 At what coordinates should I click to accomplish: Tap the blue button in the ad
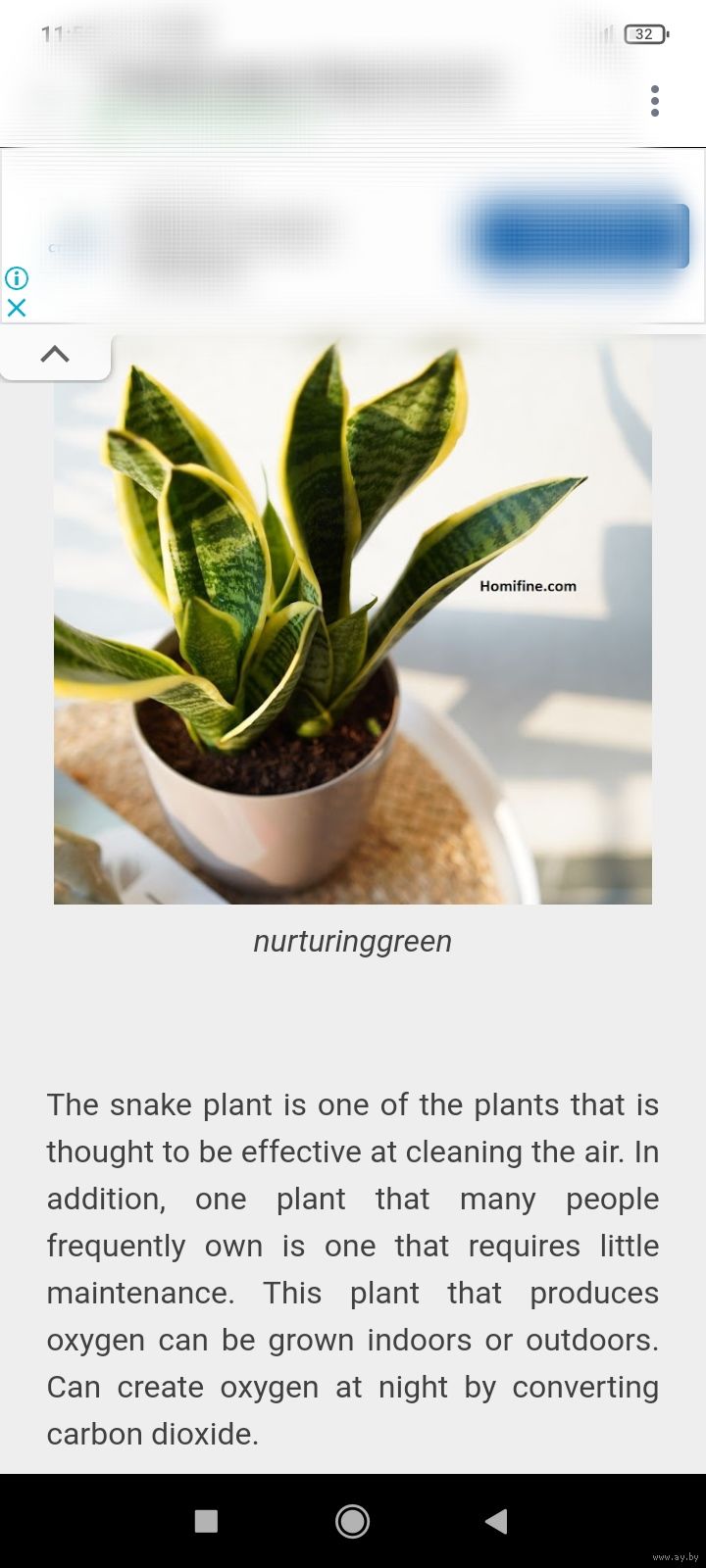tap(583, 236)
